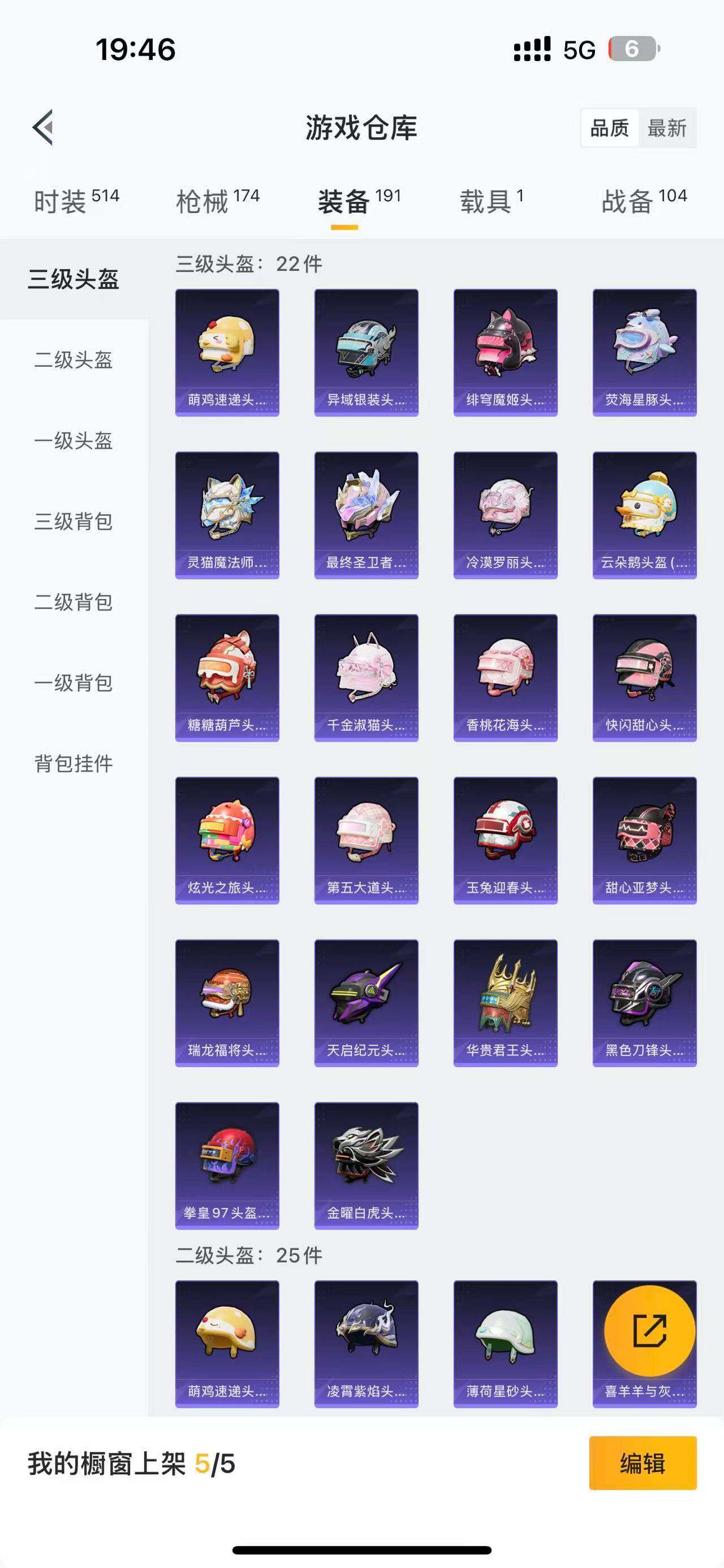Image resolution: width=724 pixels, height=1568 pixels.
Task: Go back using the top-left arrow
Action: (43, 127)
